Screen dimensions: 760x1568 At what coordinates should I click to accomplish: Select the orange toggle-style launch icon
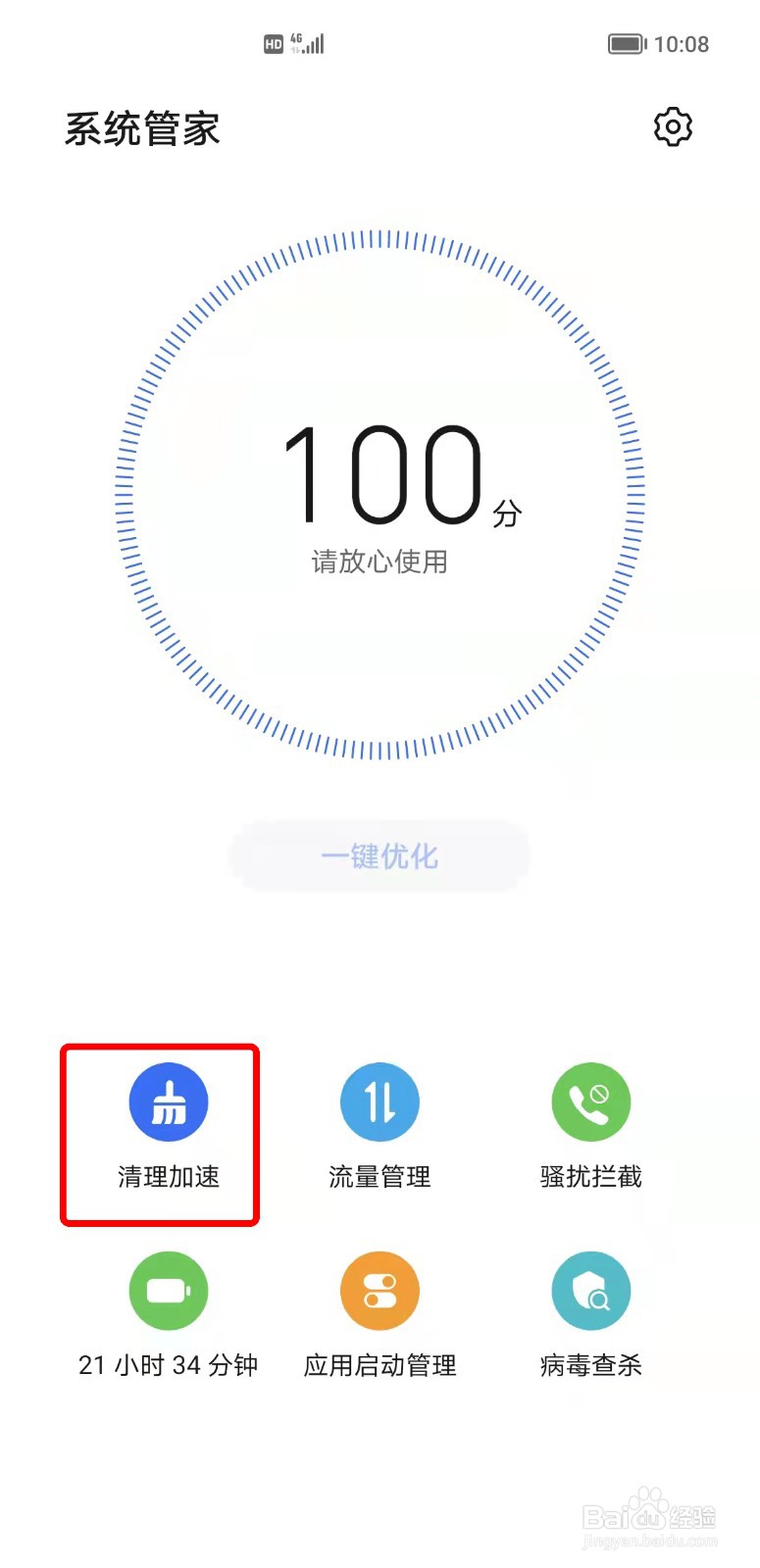click(380, 1291)
